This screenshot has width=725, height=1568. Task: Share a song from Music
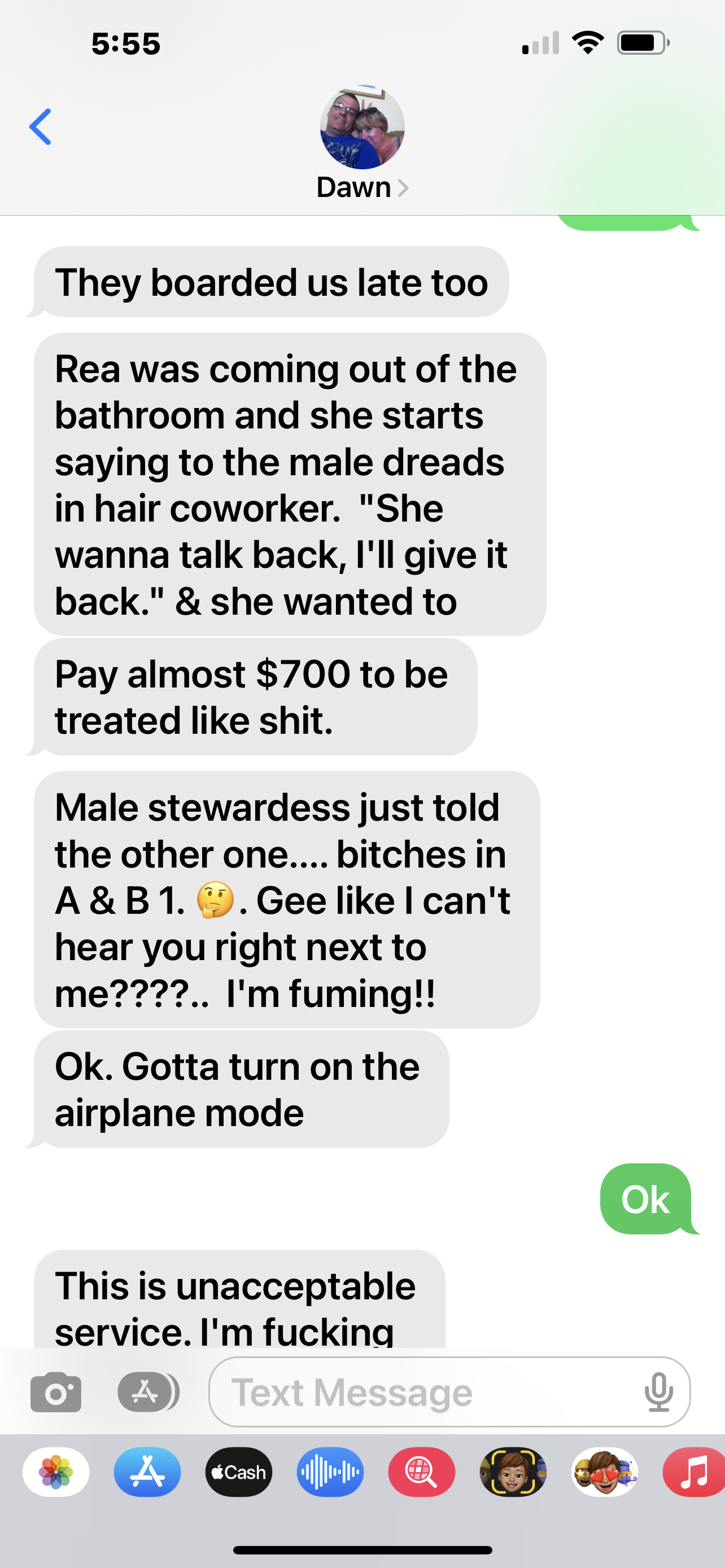pos(694,1472)
